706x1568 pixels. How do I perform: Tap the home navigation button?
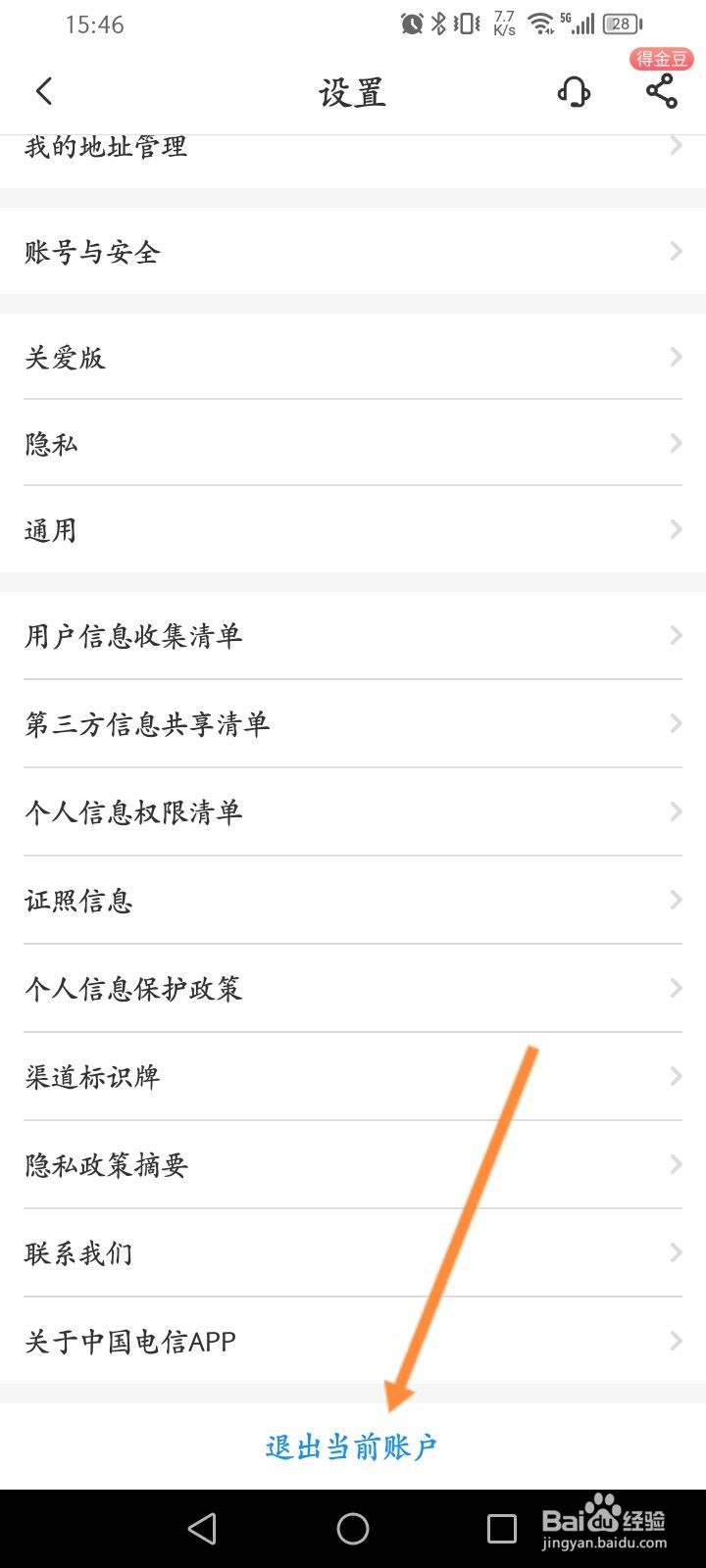click(x=350, y=1528)
